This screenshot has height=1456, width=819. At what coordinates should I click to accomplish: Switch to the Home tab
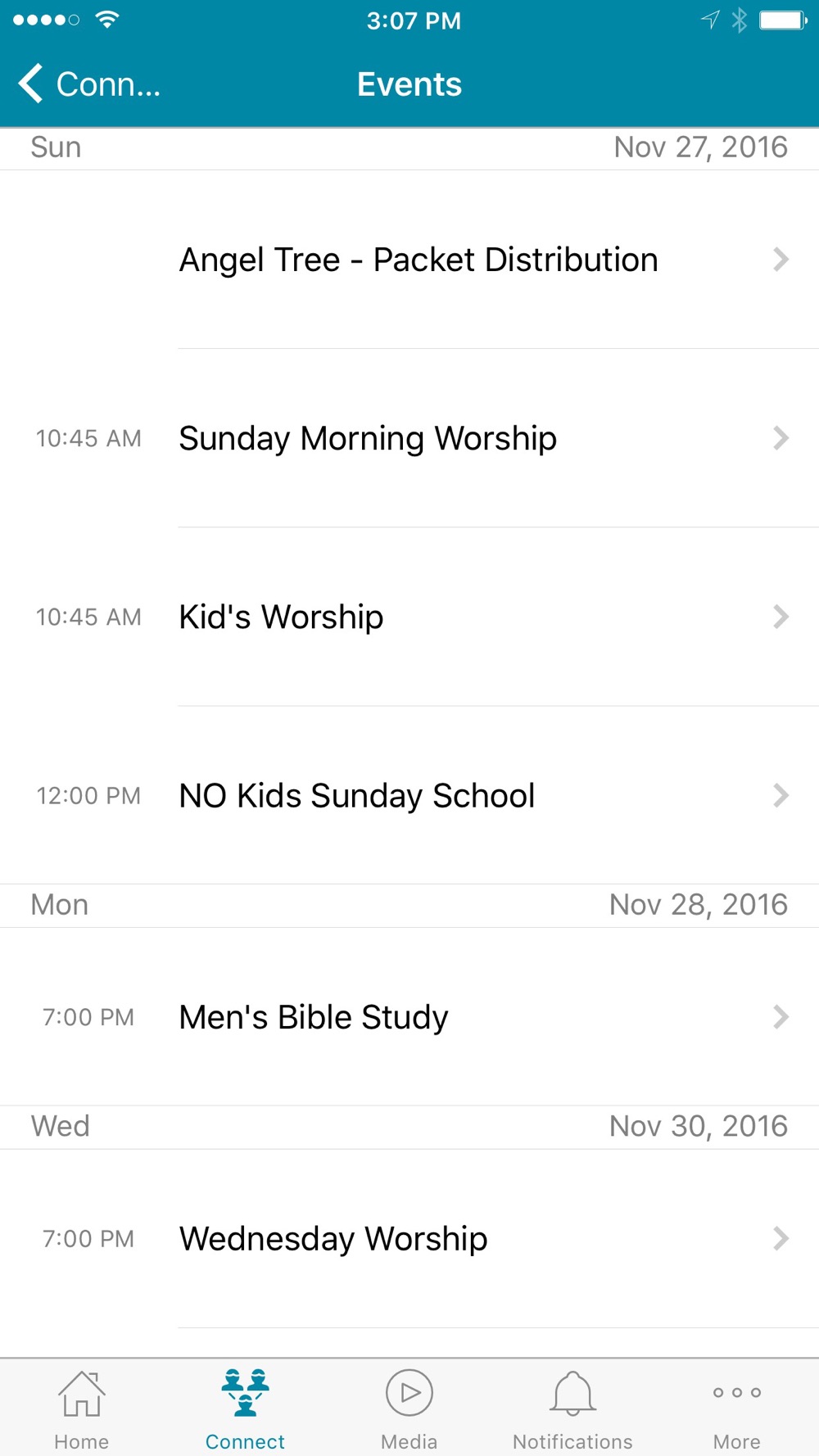point(82,1409)
